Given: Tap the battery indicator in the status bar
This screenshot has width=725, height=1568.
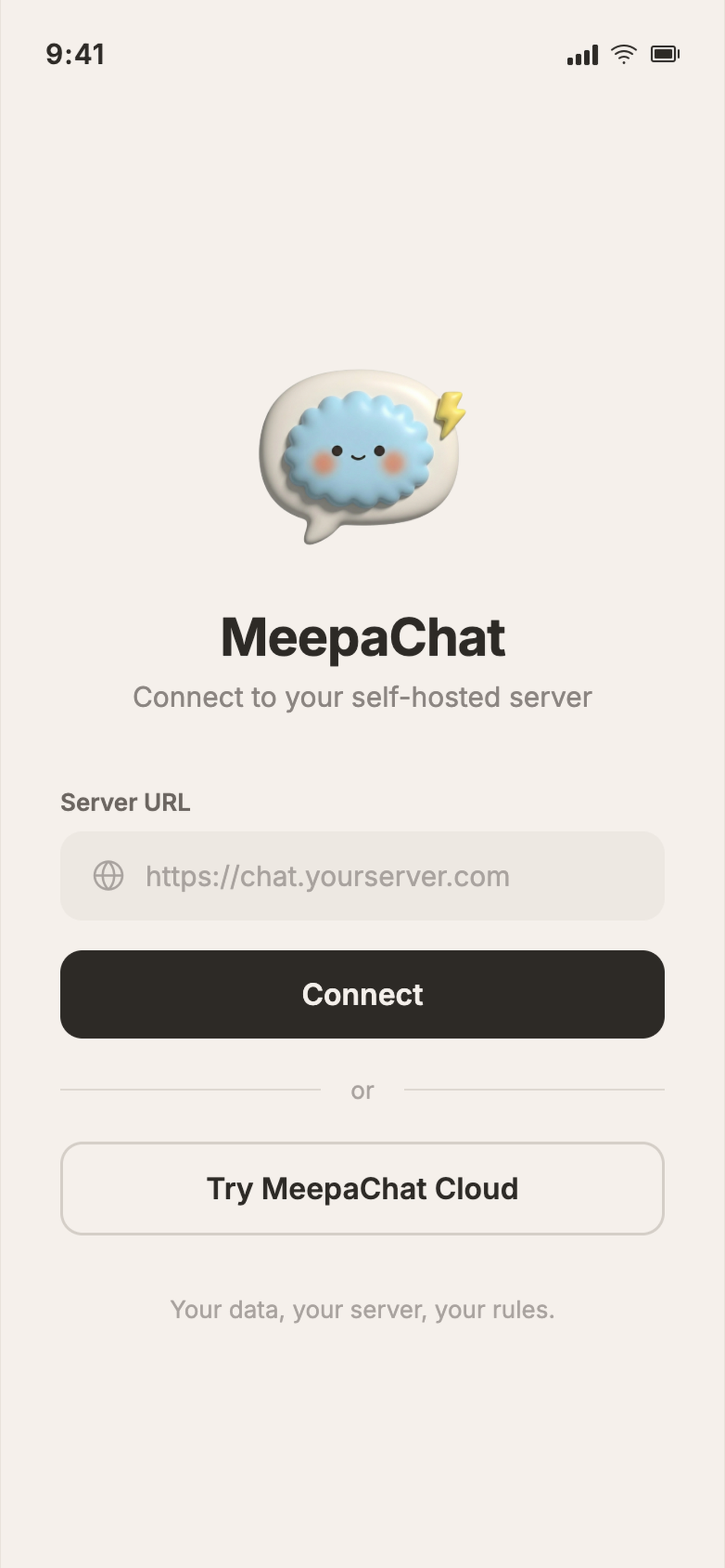Looking at the screenshot, I should pyautogui.click(x=663, y=55).
